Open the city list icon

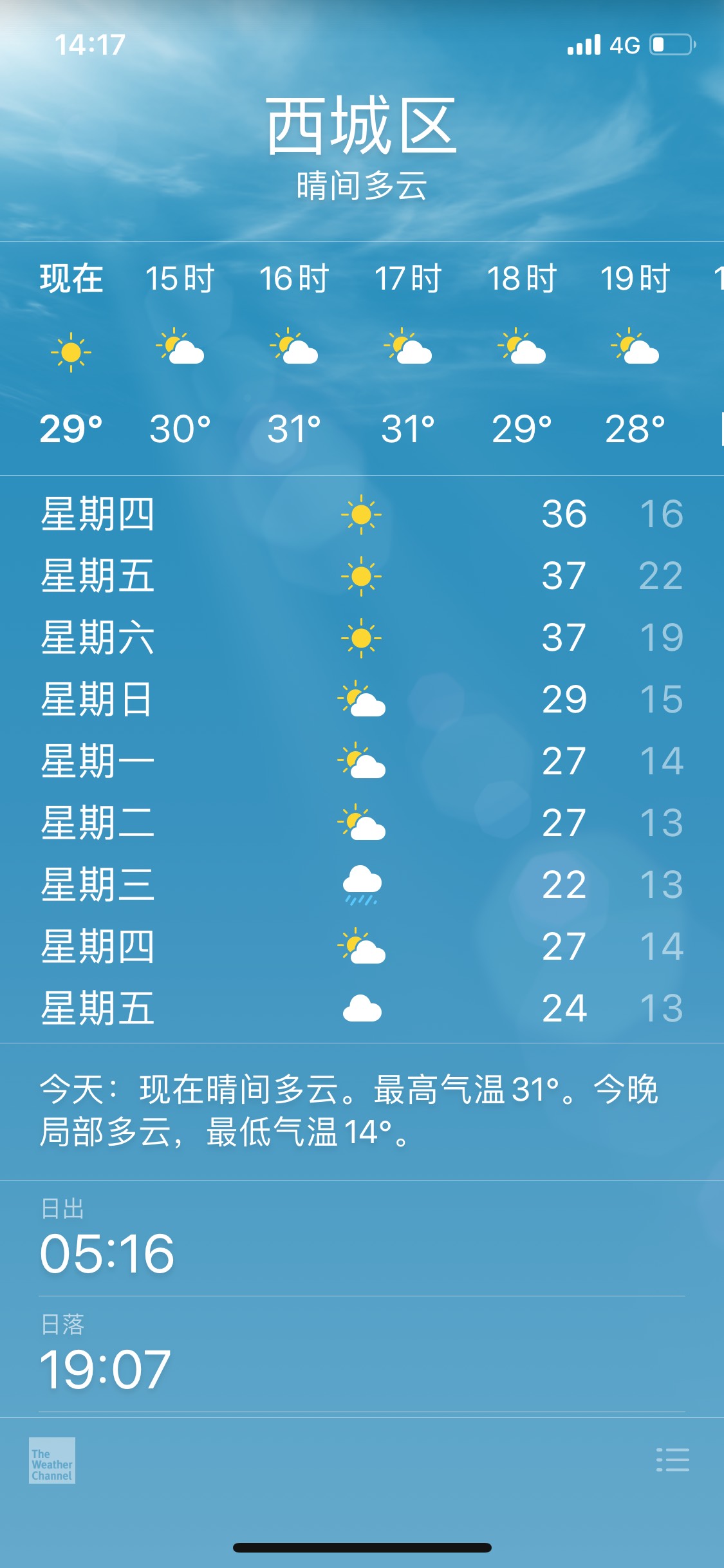coord(673,1460)
